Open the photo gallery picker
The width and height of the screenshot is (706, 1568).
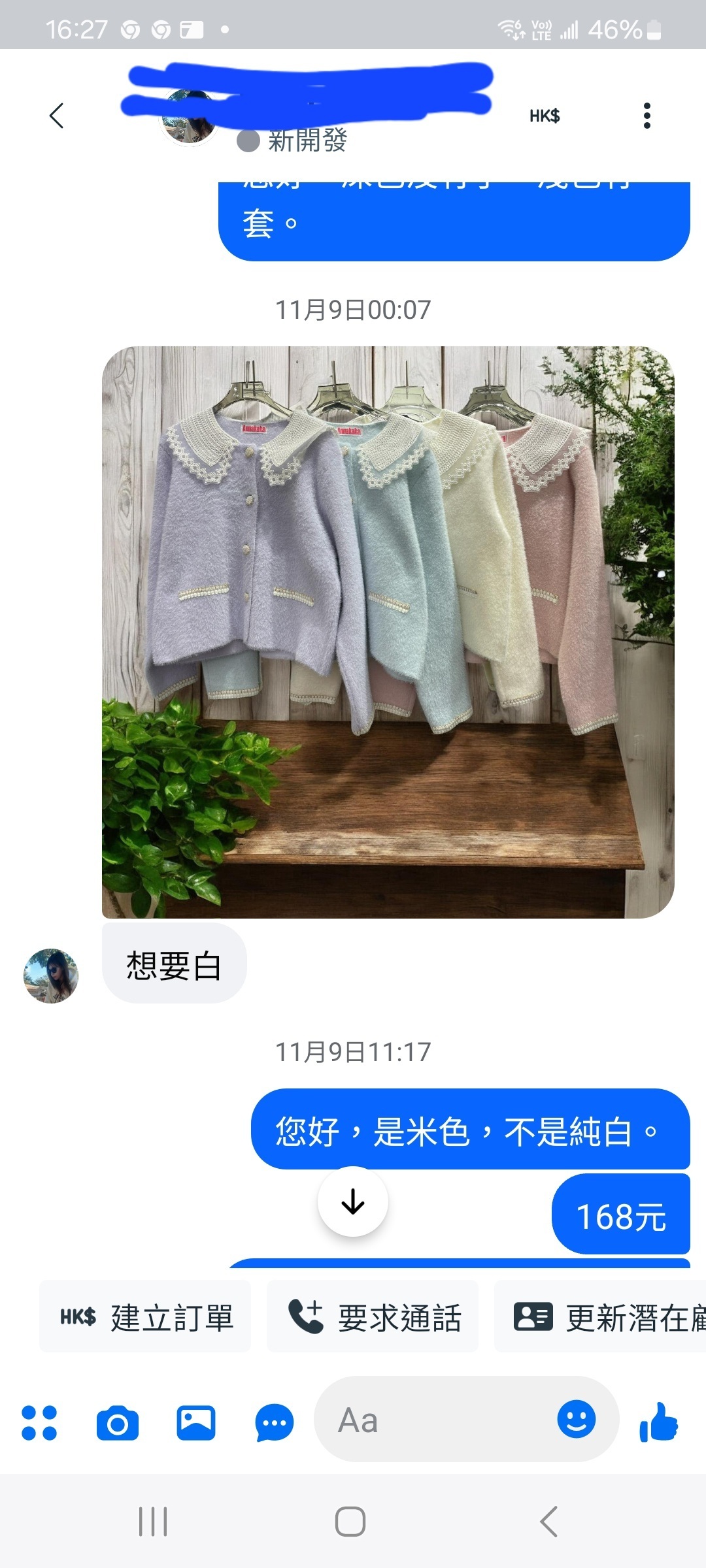coord(196,1423)
